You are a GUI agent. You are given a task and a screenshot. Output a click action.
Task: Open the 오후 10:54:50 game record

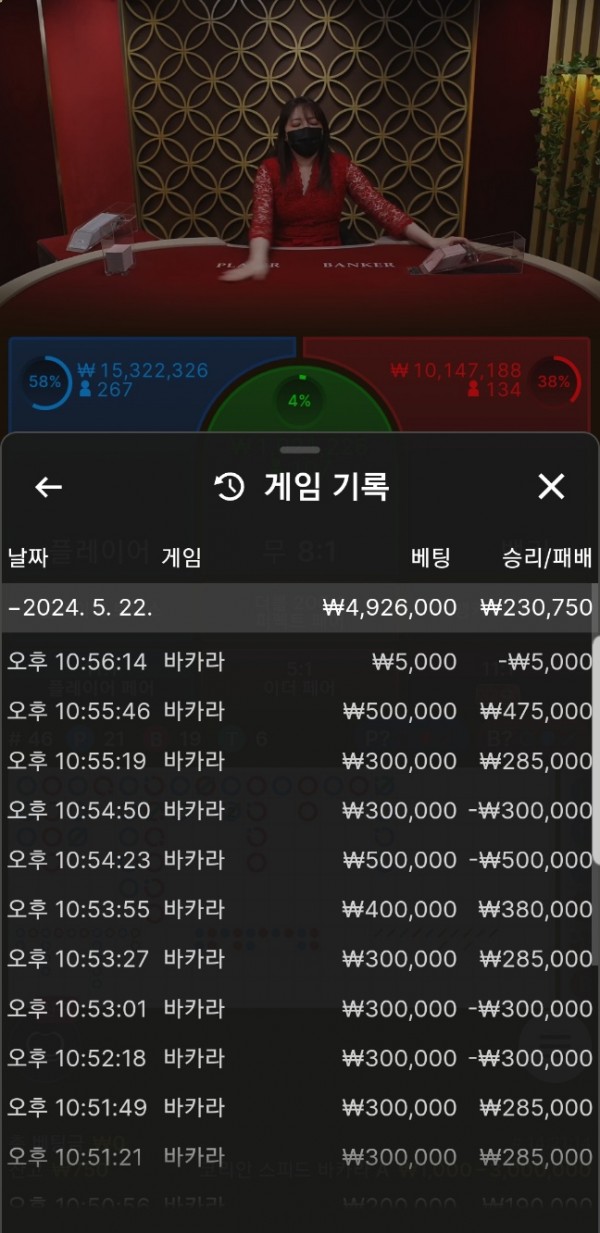point(300,810)
